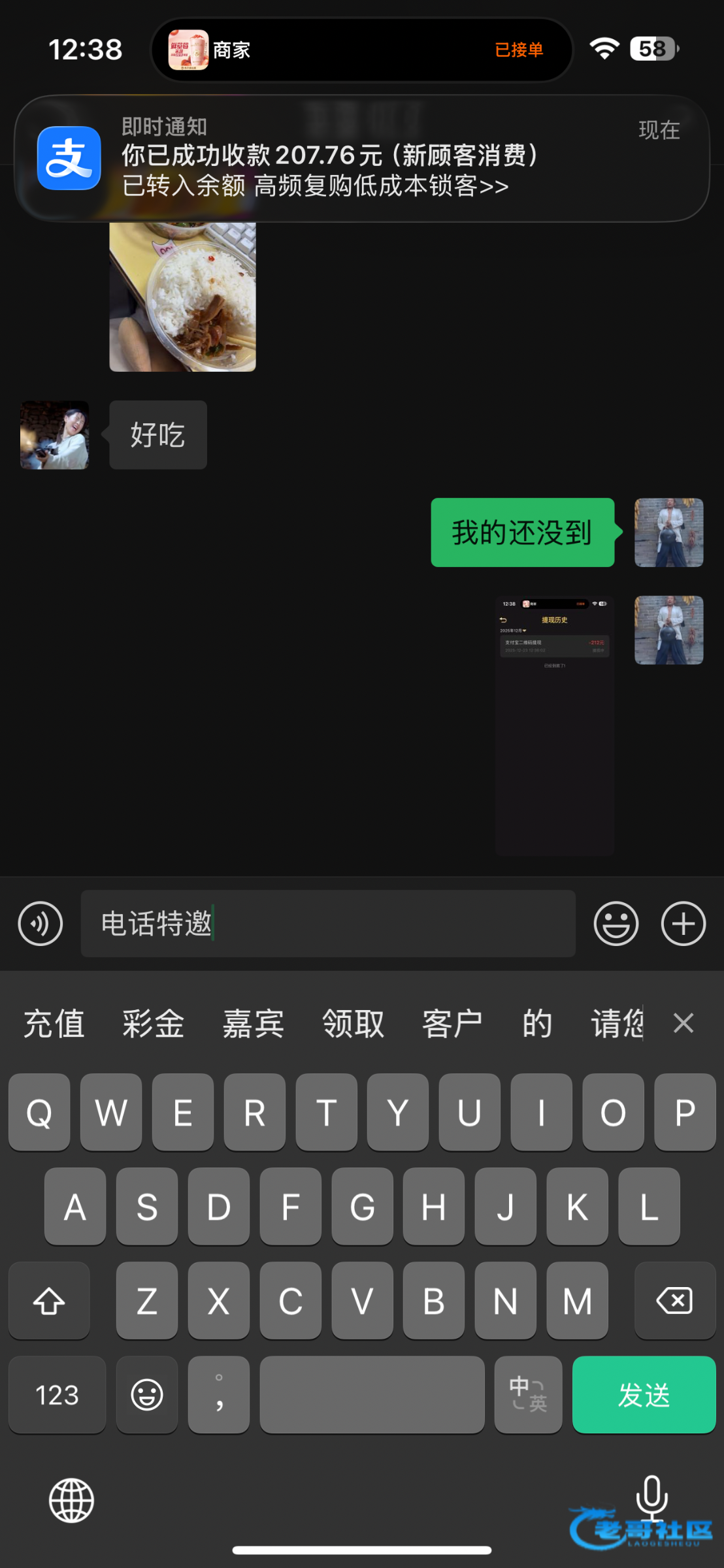Send the message with 发送 key
The height and width of the screenshot is (1568, 724).
(x=644, y=1395)
